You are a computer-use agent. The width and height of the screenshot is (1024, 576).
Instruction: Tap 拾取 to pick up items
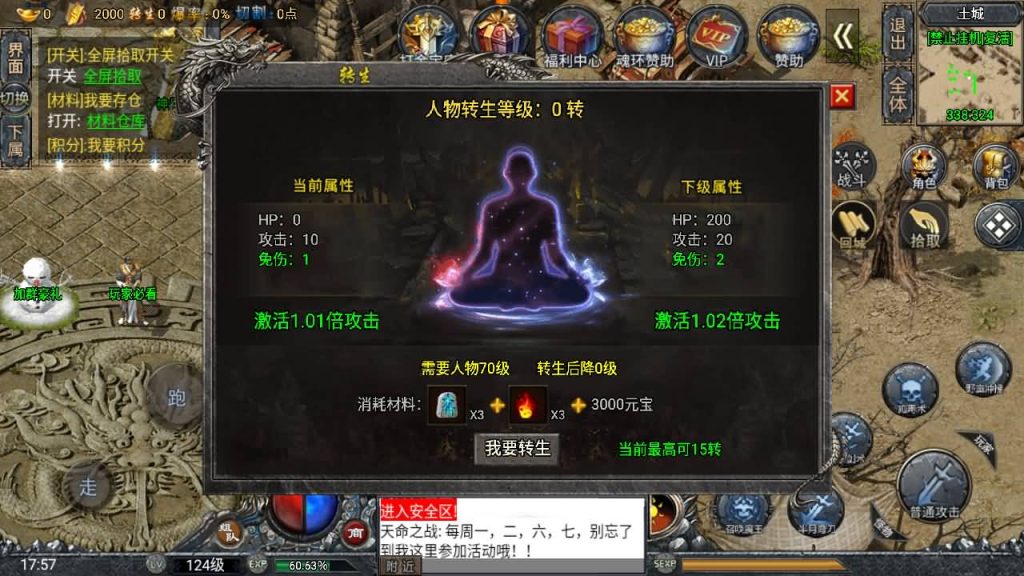[925, 225]
